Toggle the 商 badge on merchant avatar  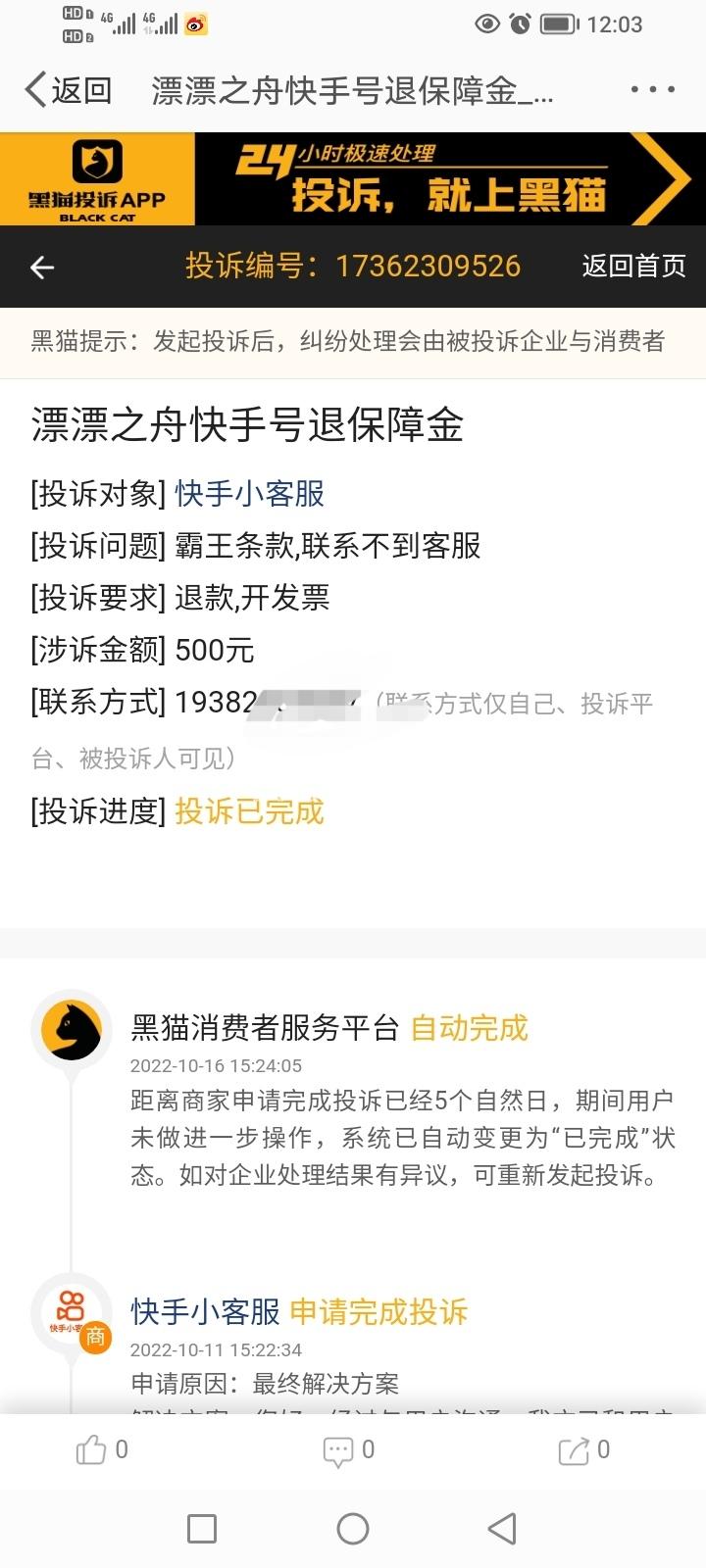tap(96, 1338)
